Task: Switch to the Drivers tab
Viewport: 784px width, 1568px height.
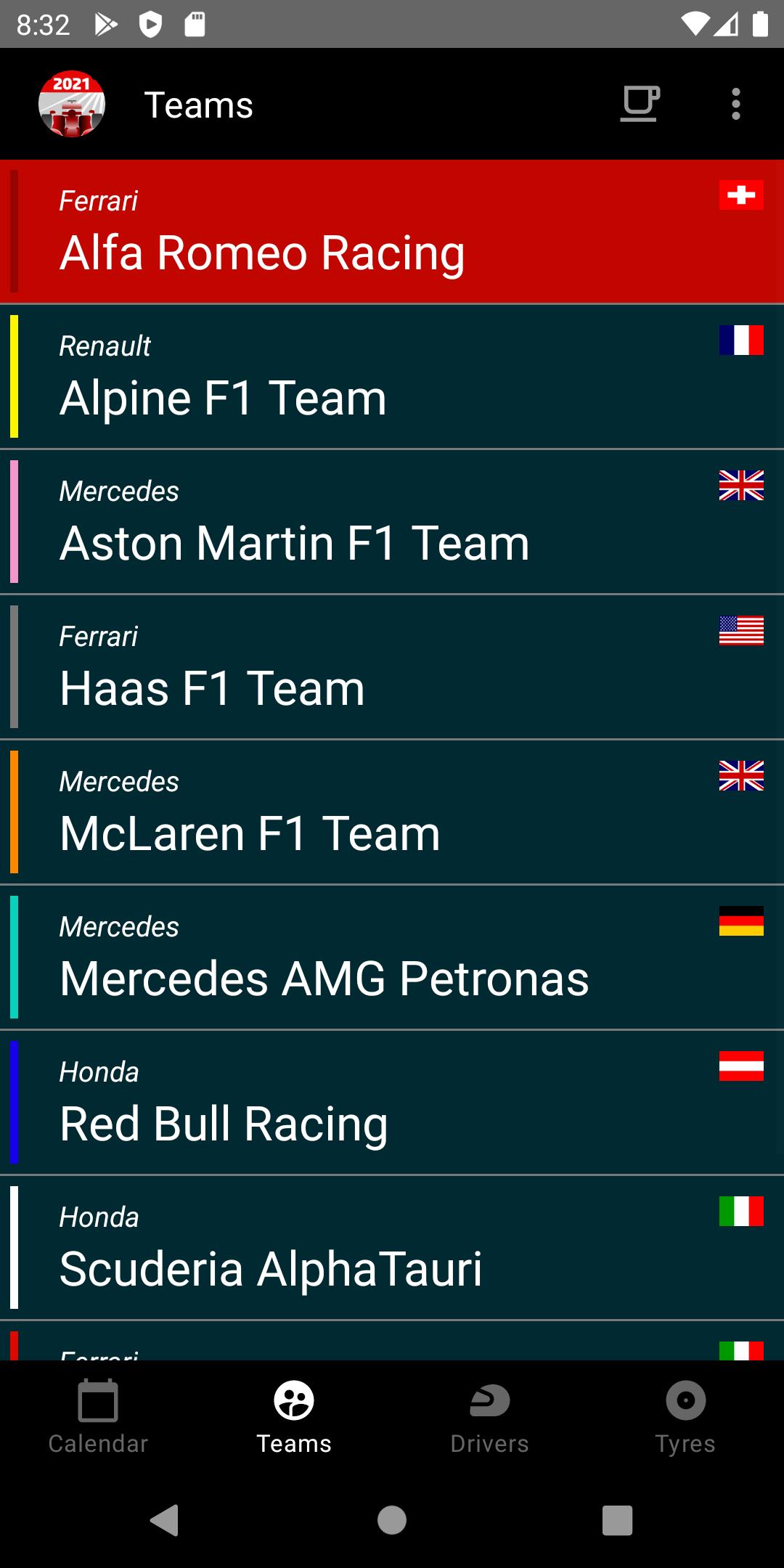Action: [490, 1417]
